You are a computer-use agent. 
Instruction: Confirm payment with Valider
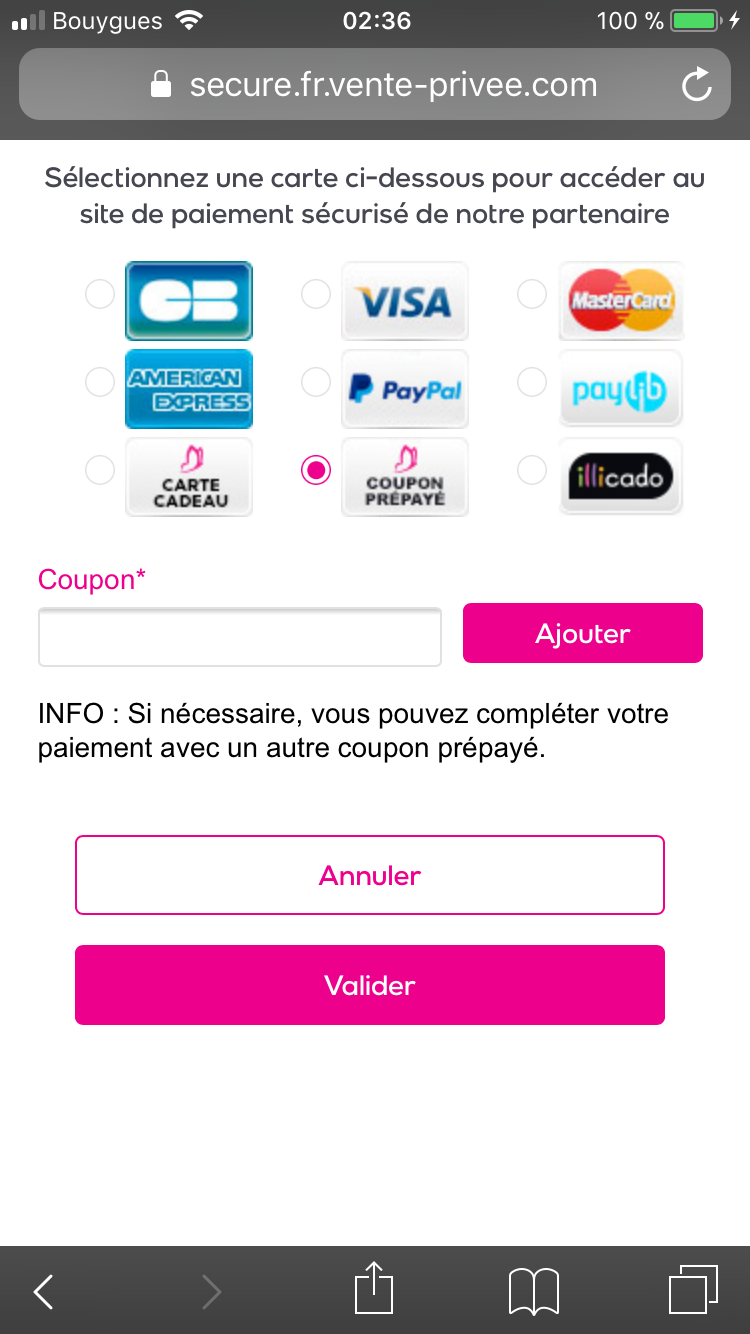[x=370, y=985]
